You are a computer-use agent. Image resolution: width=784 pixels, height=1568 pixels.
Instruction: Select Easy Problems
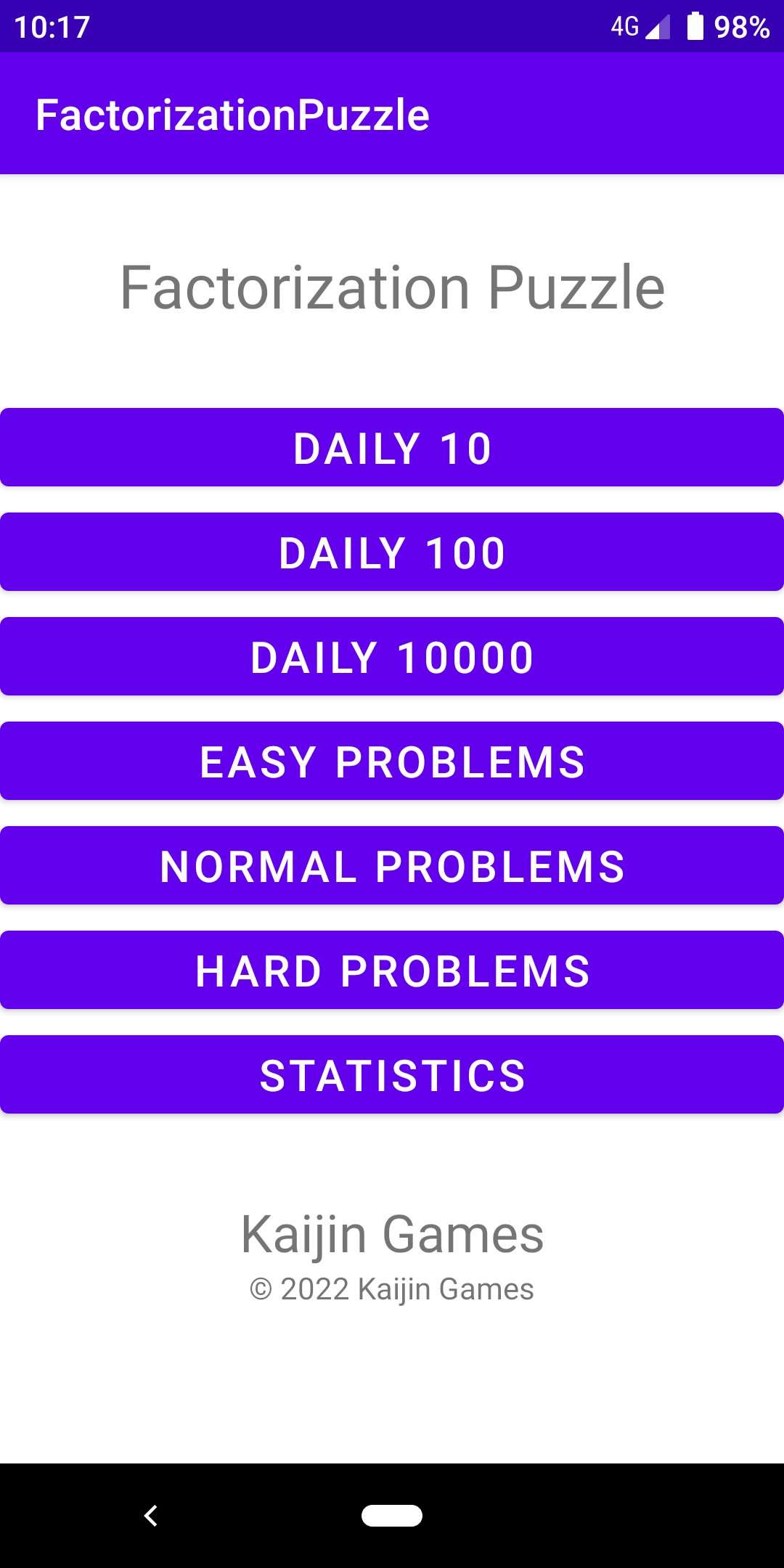coord(392,760)
